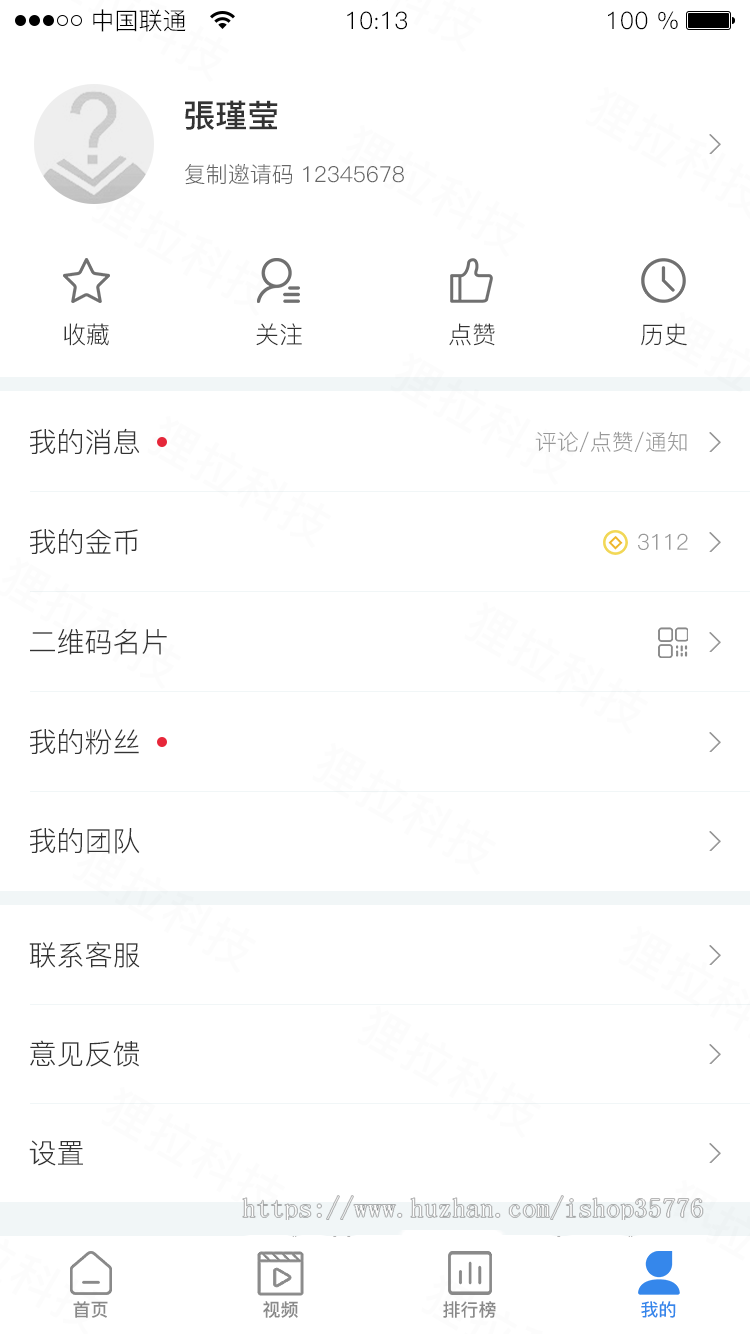Open the QR code icon on 二维码名片 row
This screenshot has width=750, height=1334.
click(x=674, y=642)
